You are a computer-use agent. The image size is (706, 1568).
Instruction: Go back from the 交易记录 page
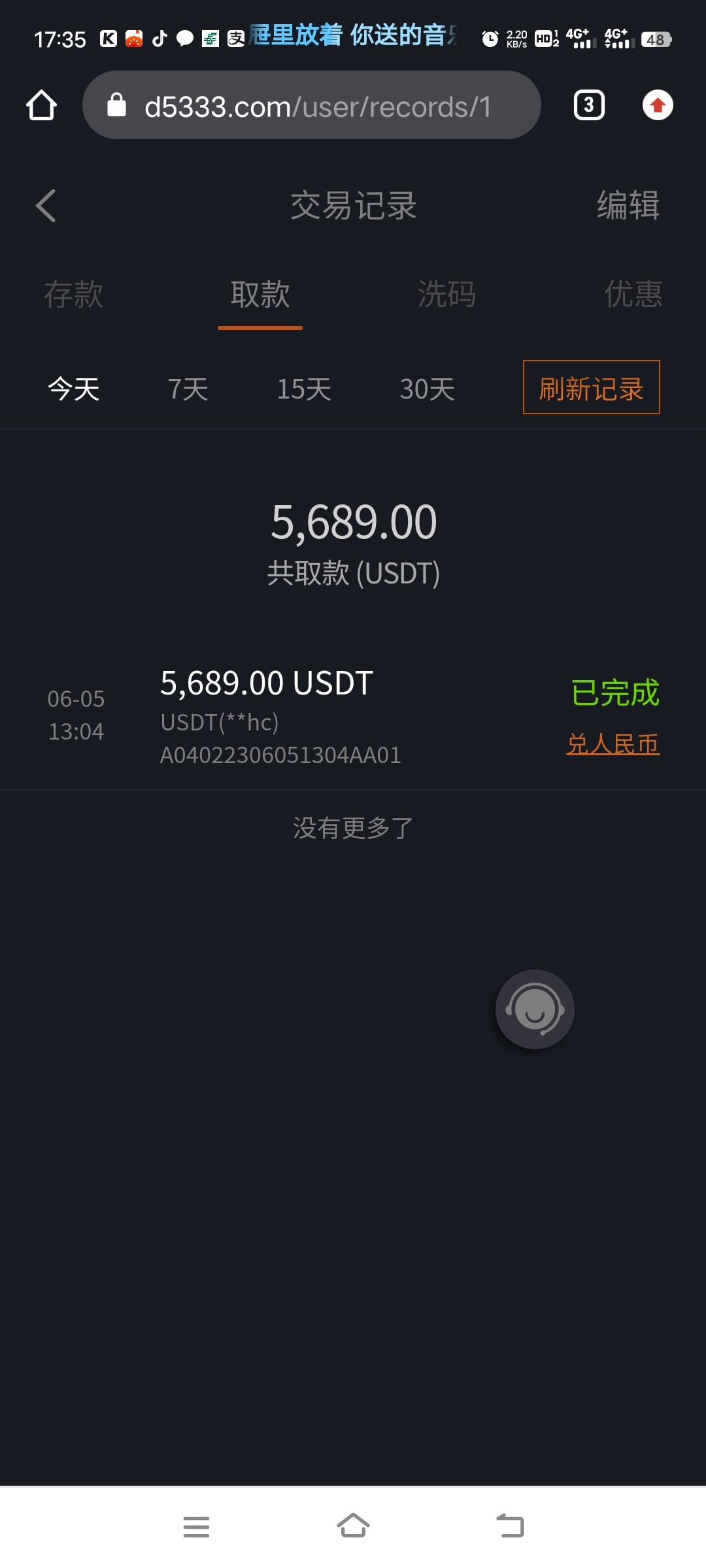coord(46,206)
